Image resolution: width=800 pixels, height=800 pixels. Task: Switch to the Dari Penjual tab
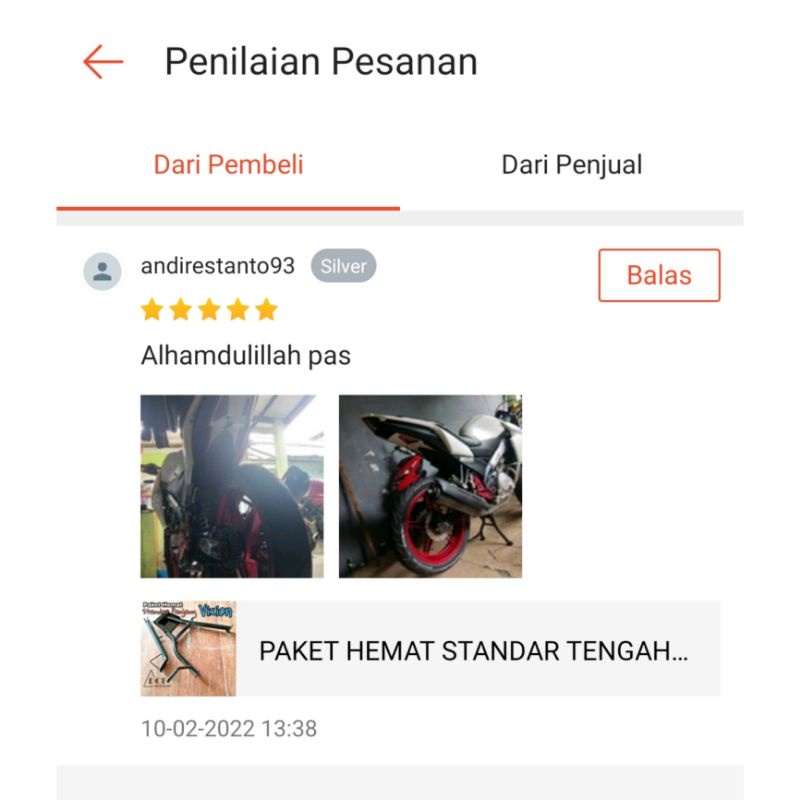[x=571, y=165]
